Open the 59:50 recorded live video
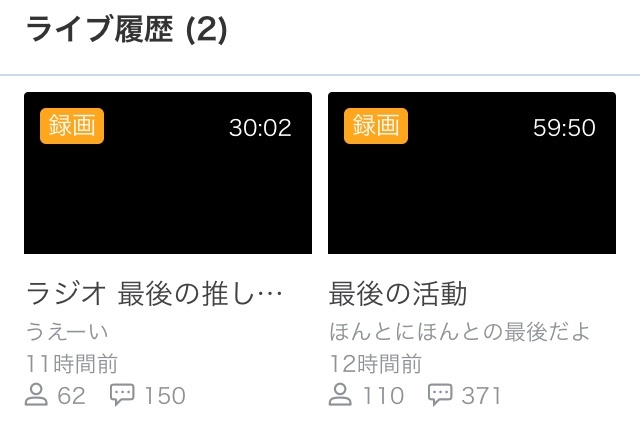Image resolution: width=640 pixels, height=444 pixels. 471,173
